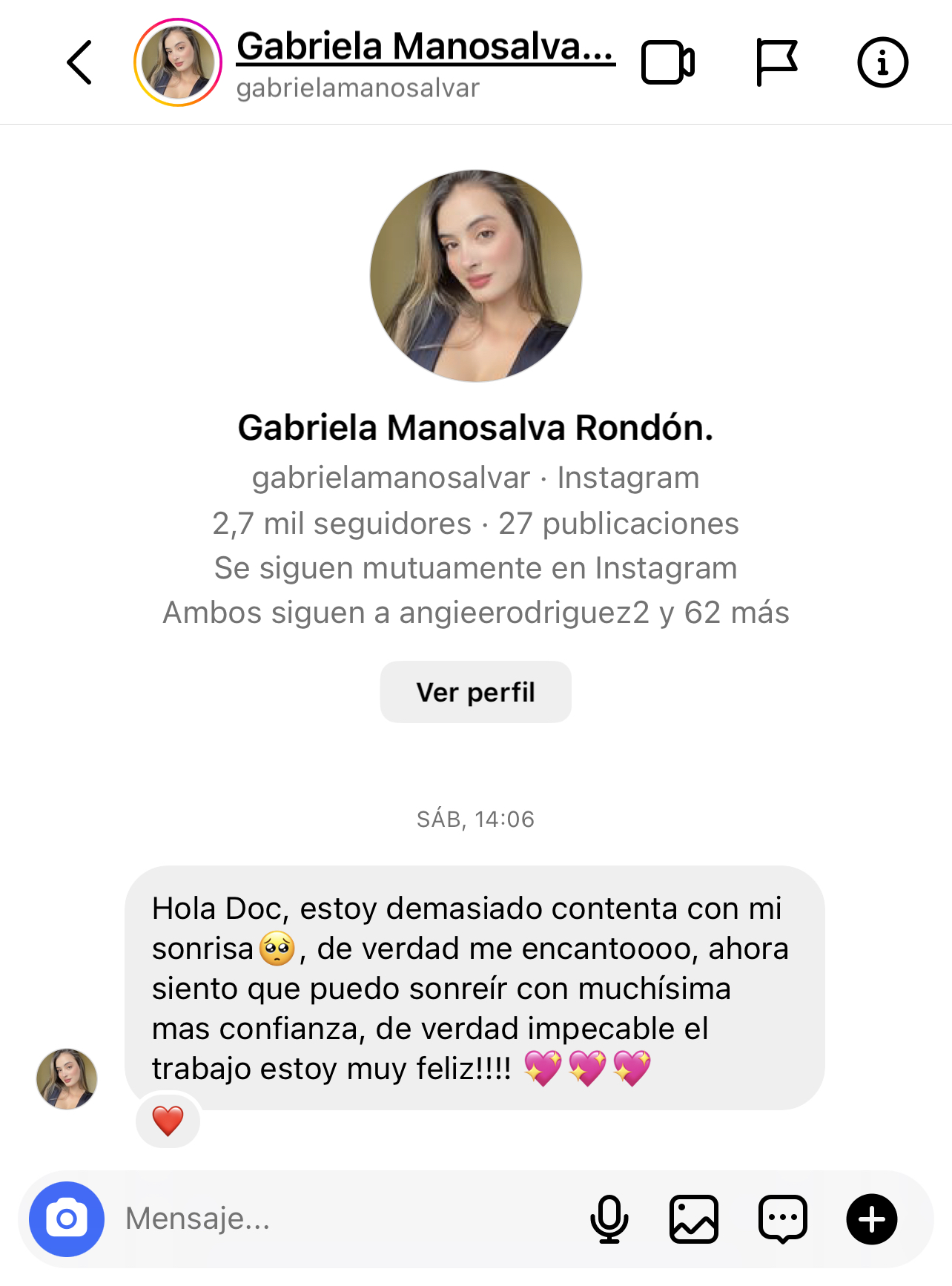Tap the Ver perfil button

475,692
